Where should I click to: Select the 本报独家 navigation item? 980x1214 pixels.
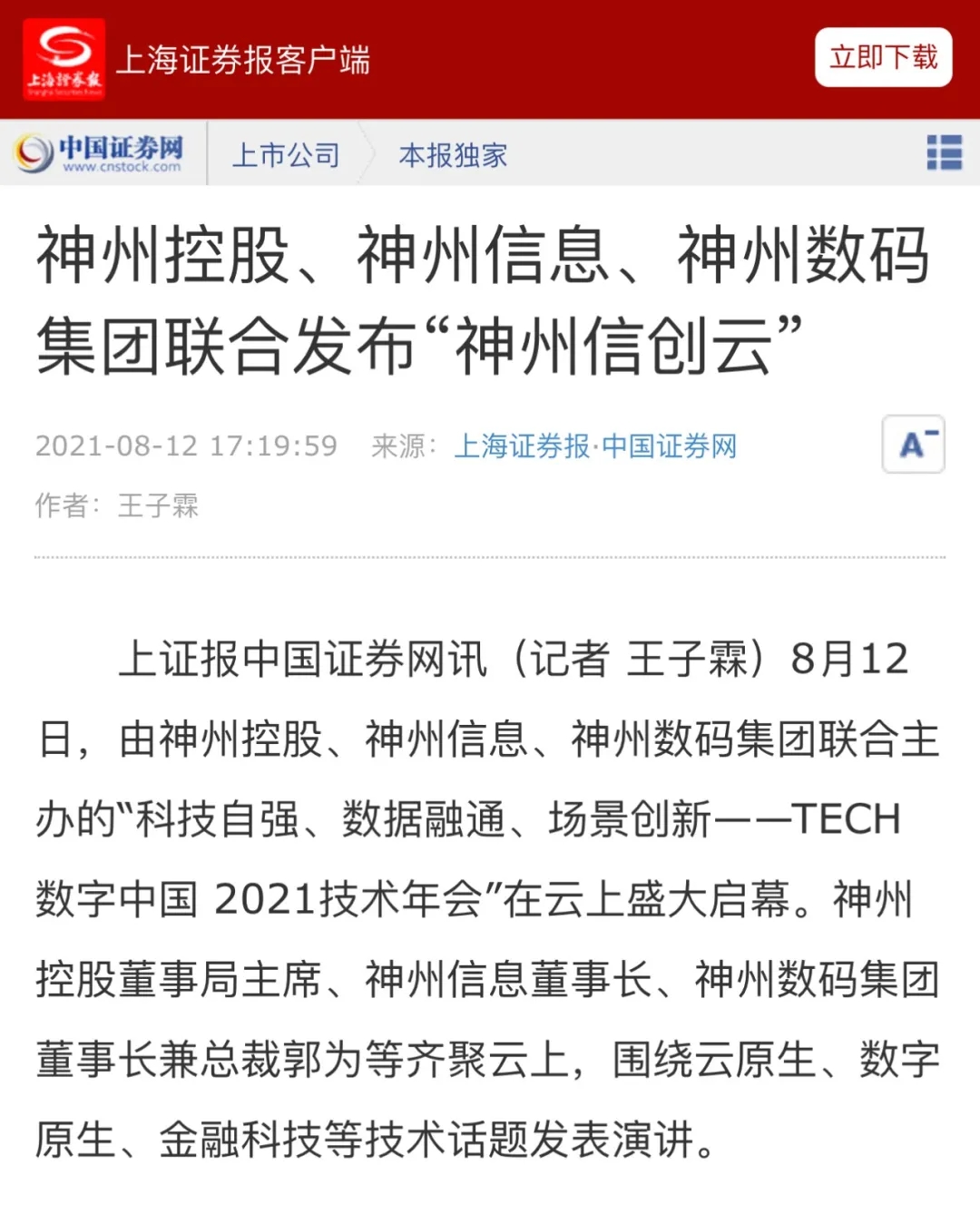click(454, 154)
